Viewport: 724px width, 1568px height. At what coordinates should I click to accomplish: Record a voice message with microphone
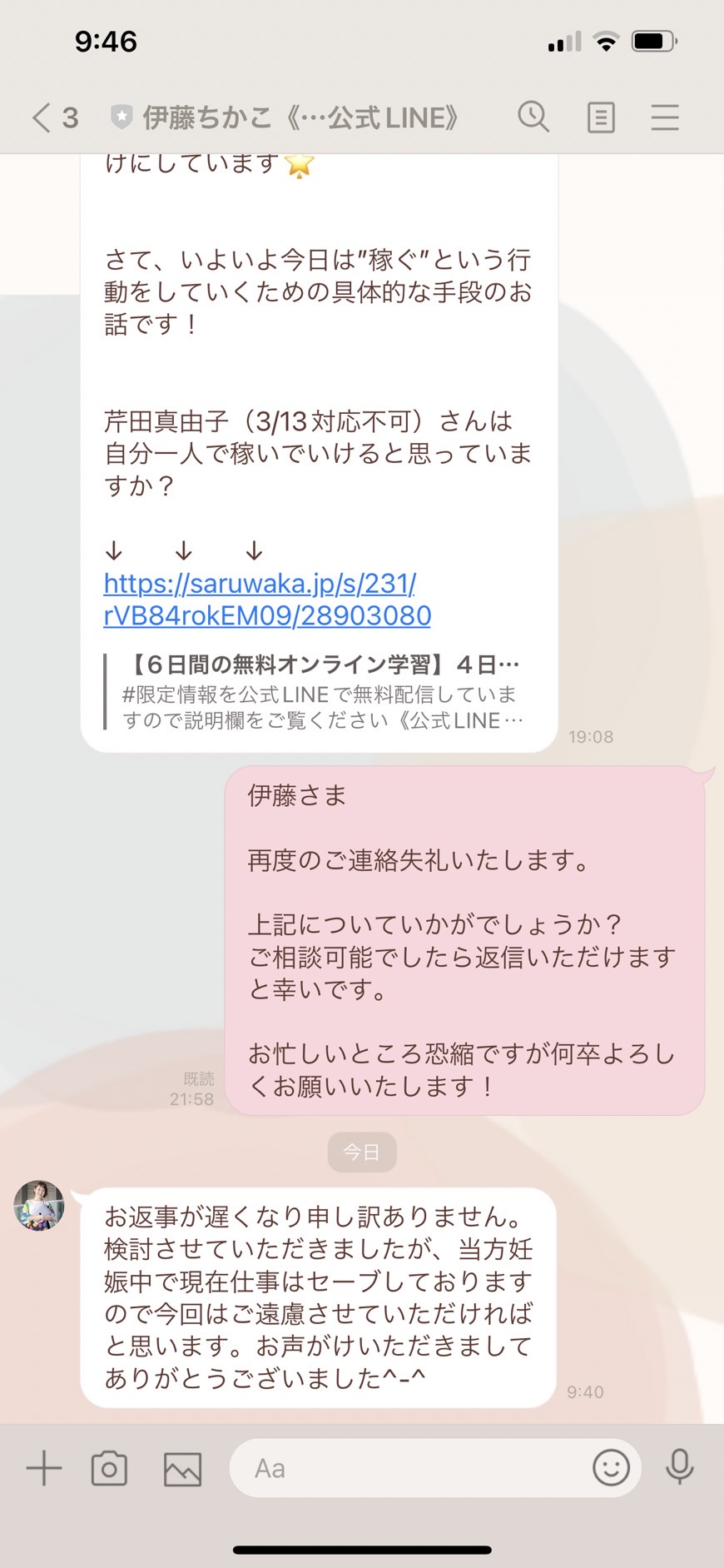click(x=680, y=1467)
